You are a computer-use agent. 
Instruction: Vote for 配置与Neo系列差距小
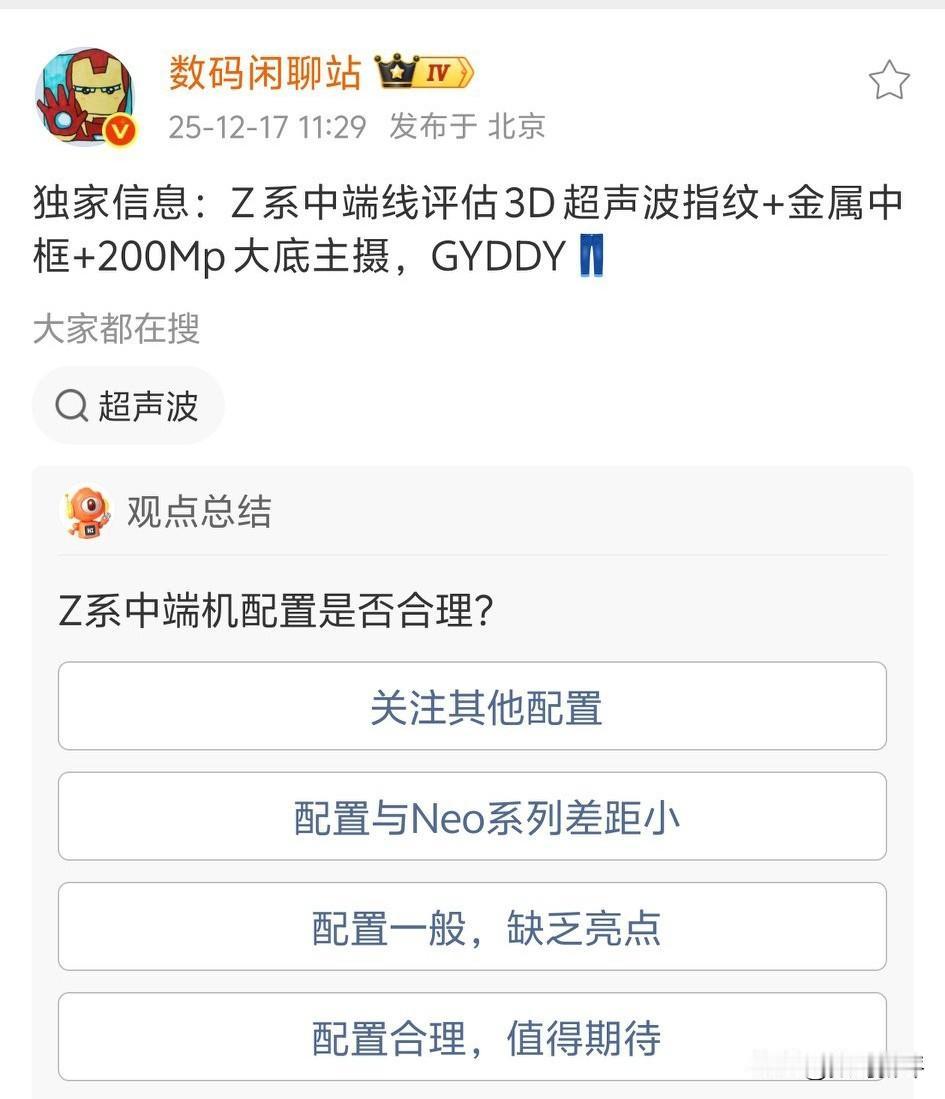[x=472, y=816]
